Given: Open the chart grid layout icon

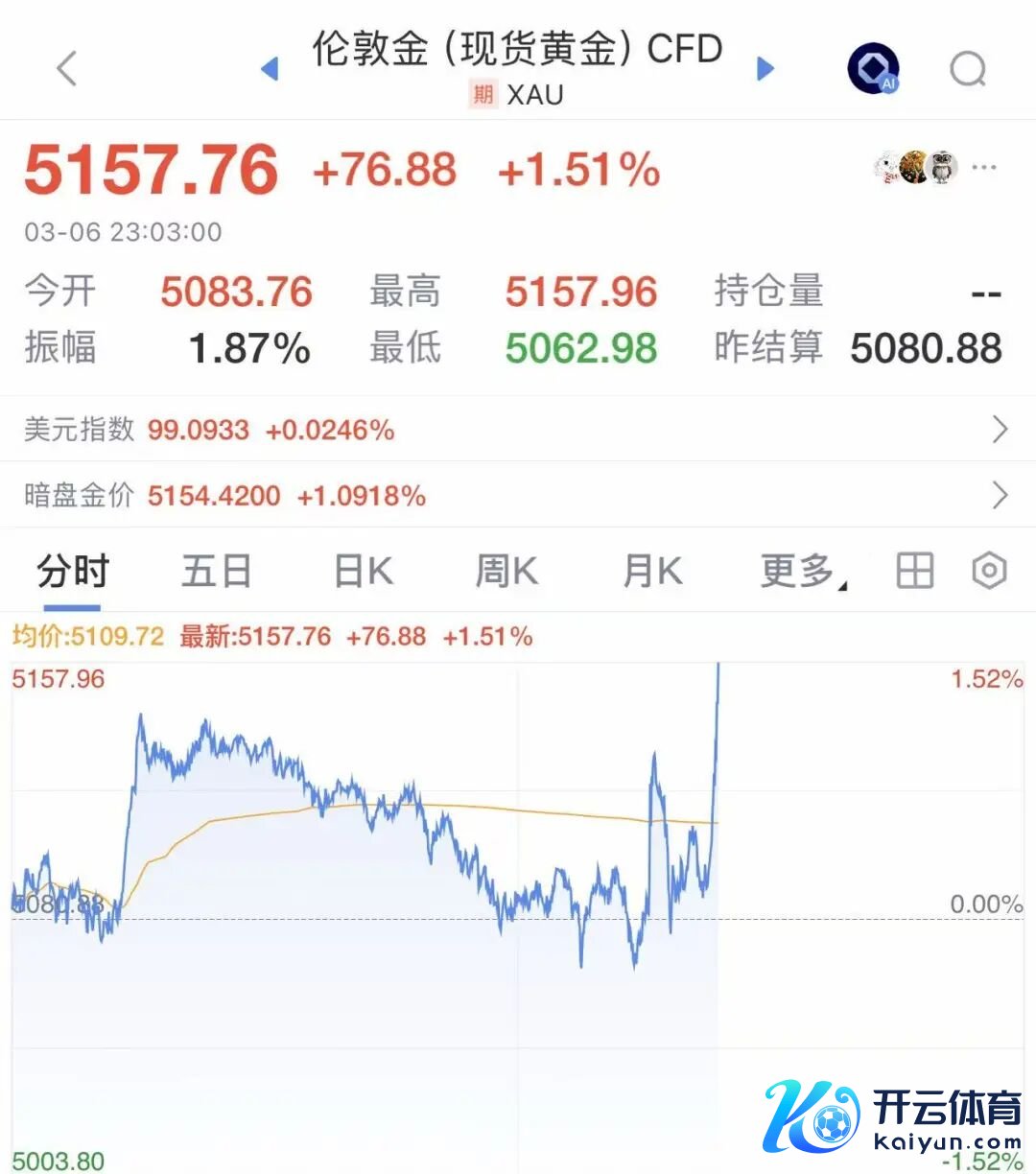Looking at the screenshot, I should pyautogui.click(x=914, y=572).
